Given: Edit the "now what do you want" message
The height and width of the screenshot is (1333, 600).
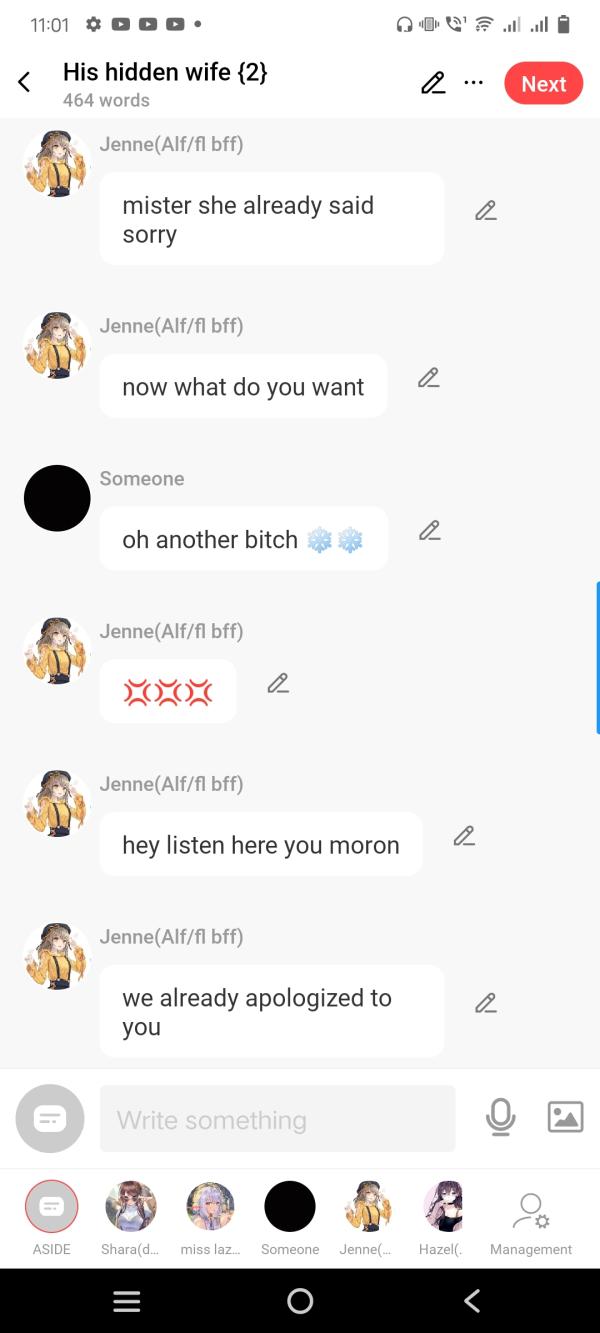Looking at the screenshot, I should click(x=429, y=378).
